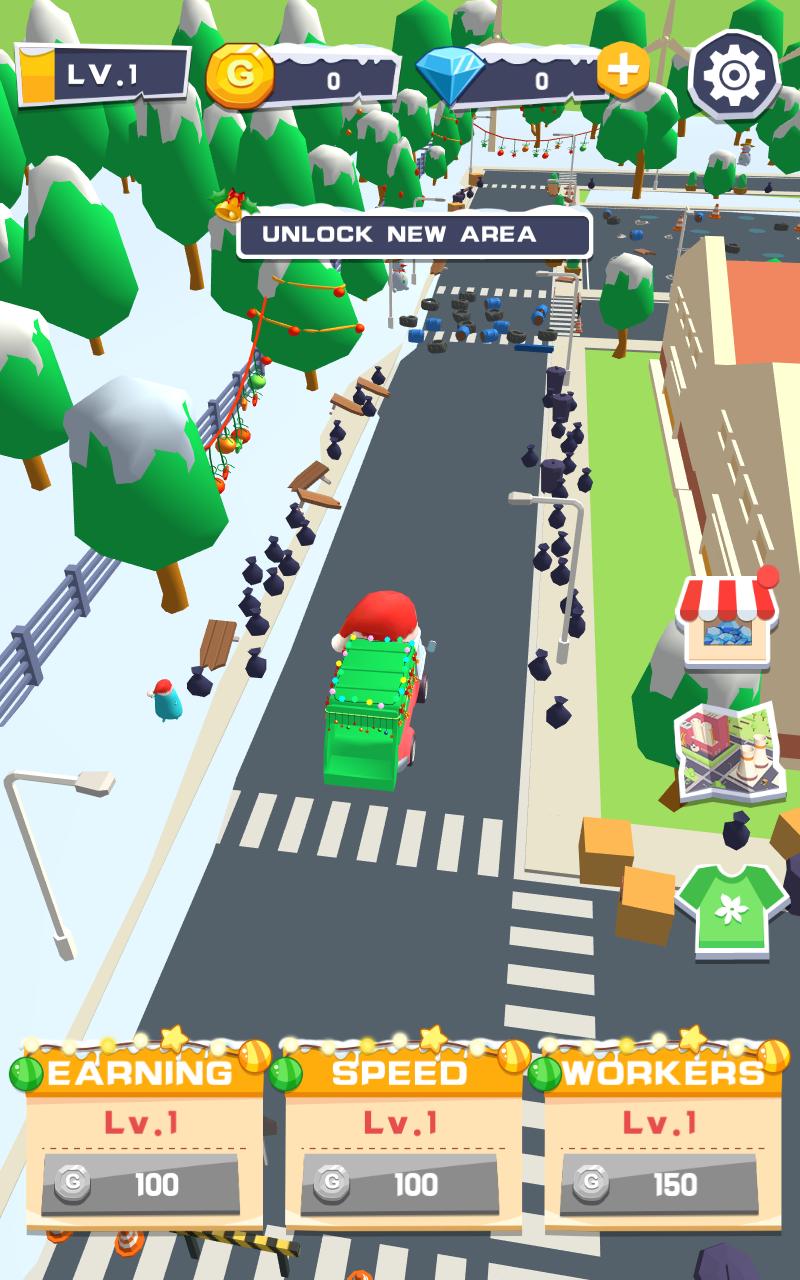Open the city map
Viewport: 800px width, 1280px height.
click(729, 752)
